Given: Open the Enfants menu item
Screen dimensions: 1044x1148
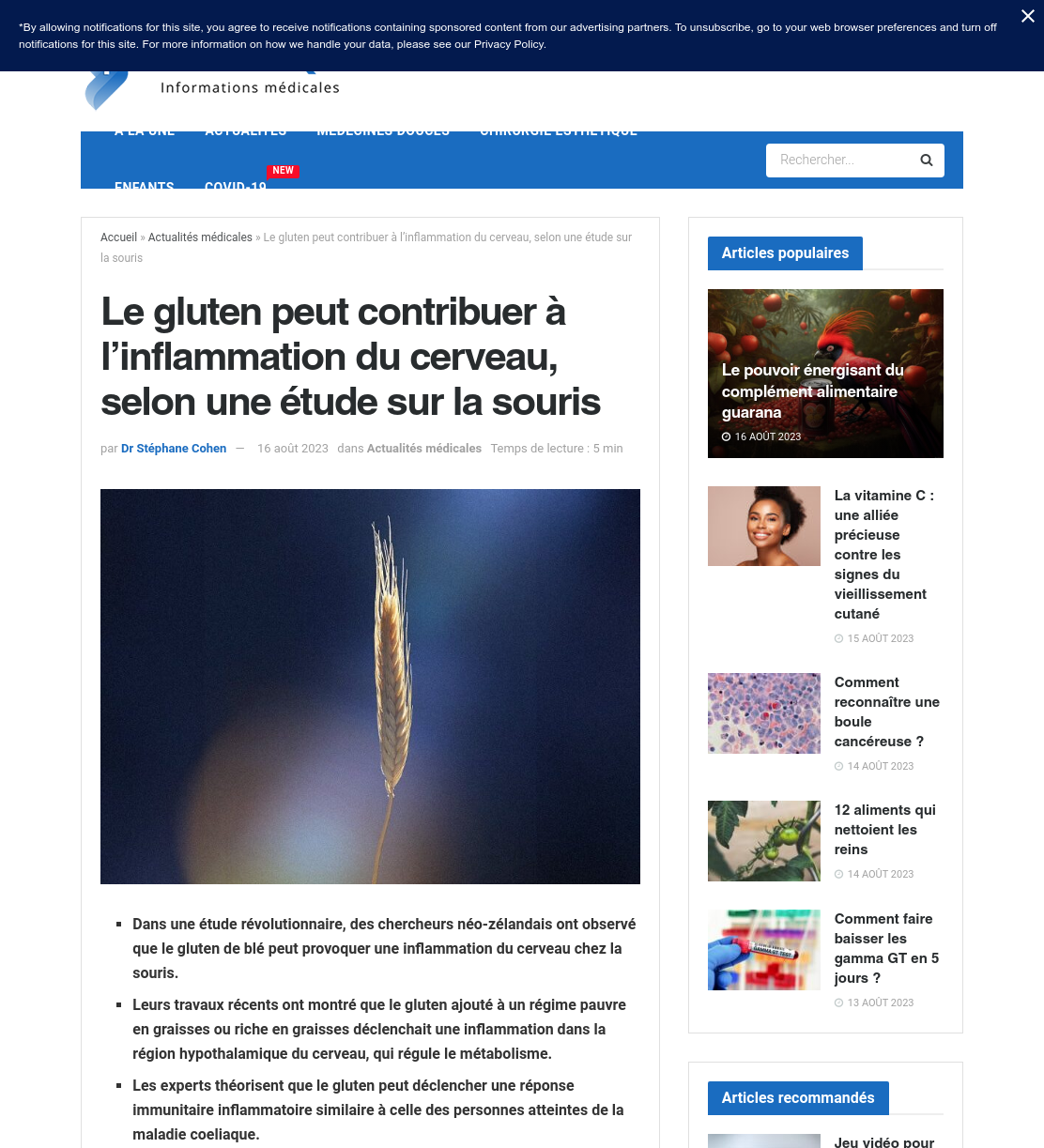Looking at the screenshot, I should point(145,186).
